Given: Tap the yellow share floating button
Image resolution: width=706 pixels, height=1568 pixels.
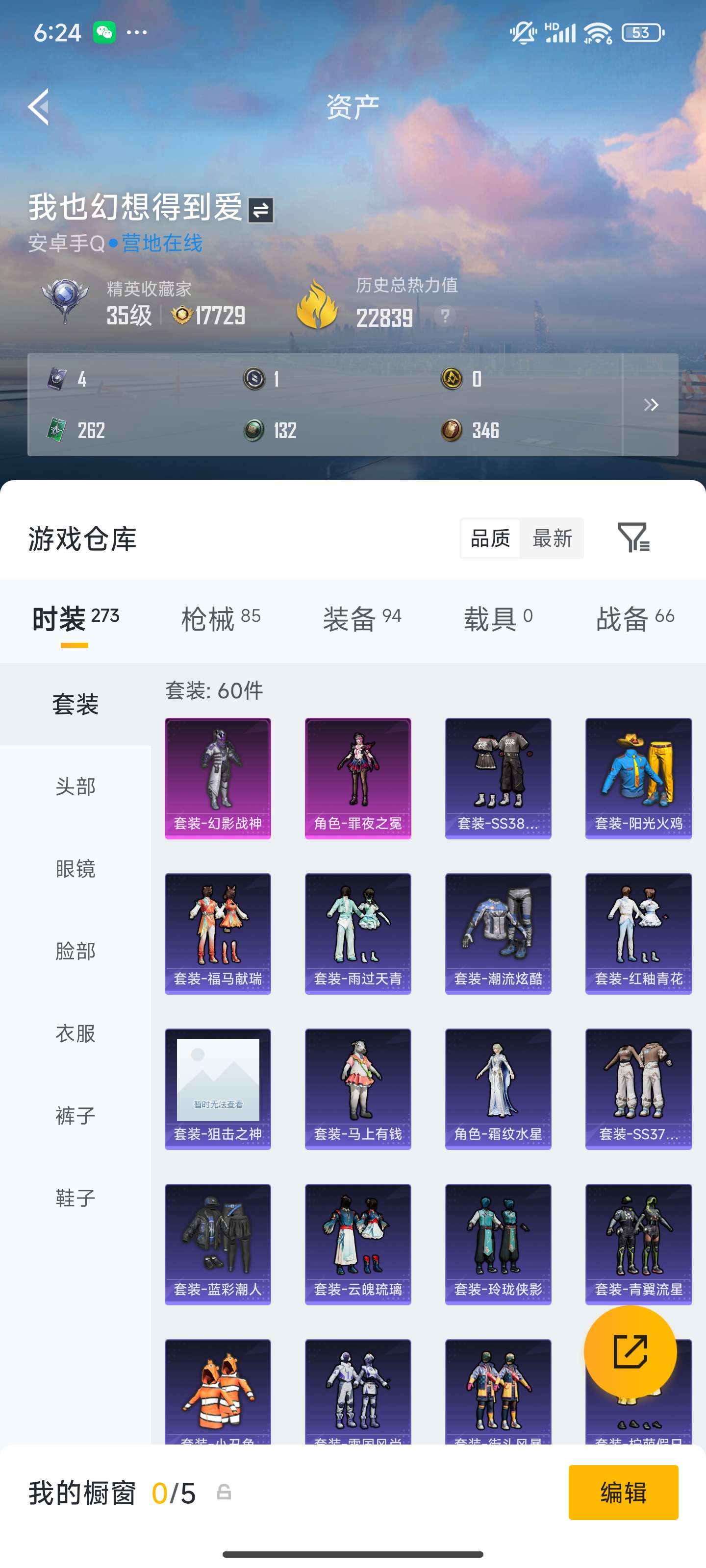Looking at the screenshot, I should (630, 1352).
